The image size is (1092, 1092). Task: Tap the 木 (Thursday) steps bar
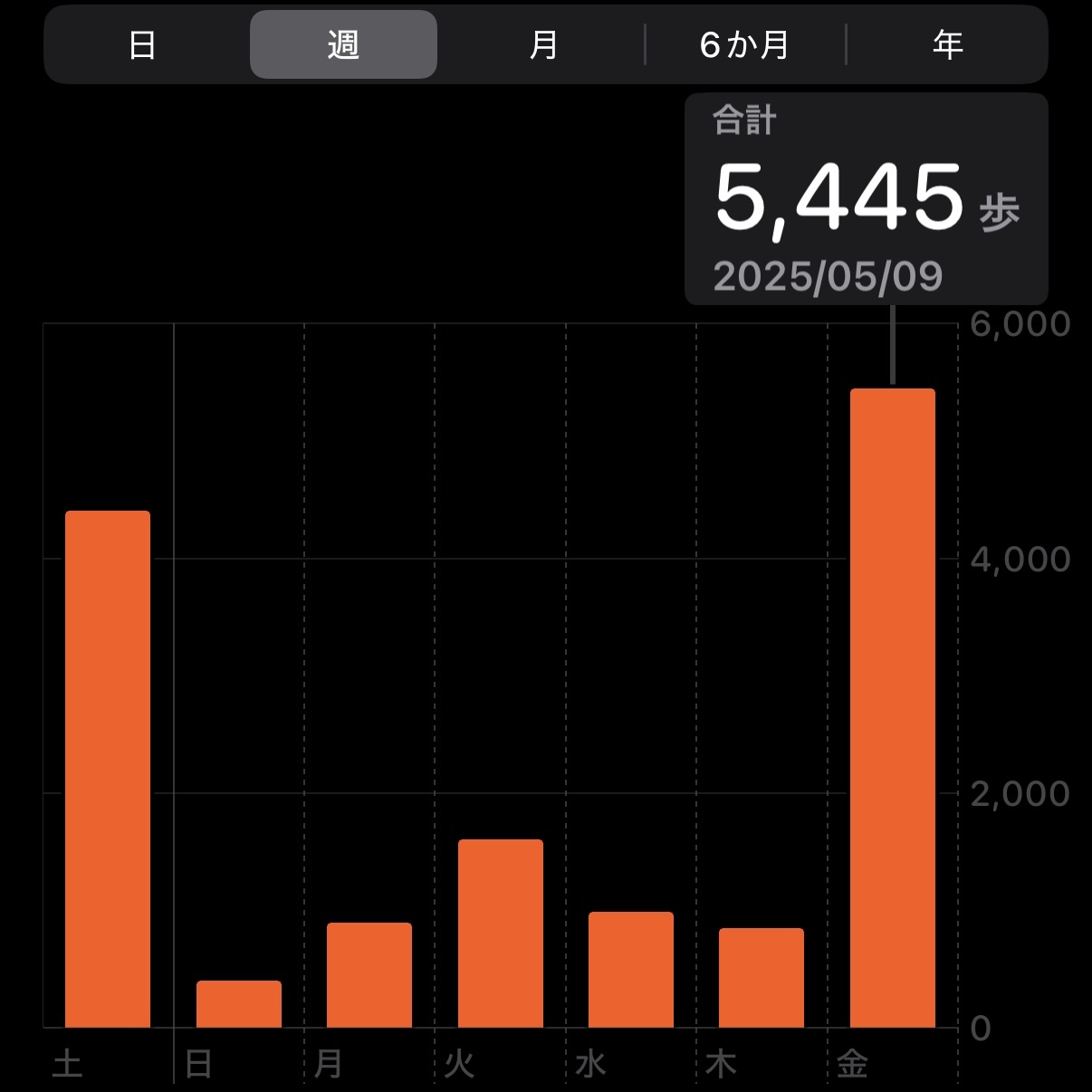(x=762, y=978)
